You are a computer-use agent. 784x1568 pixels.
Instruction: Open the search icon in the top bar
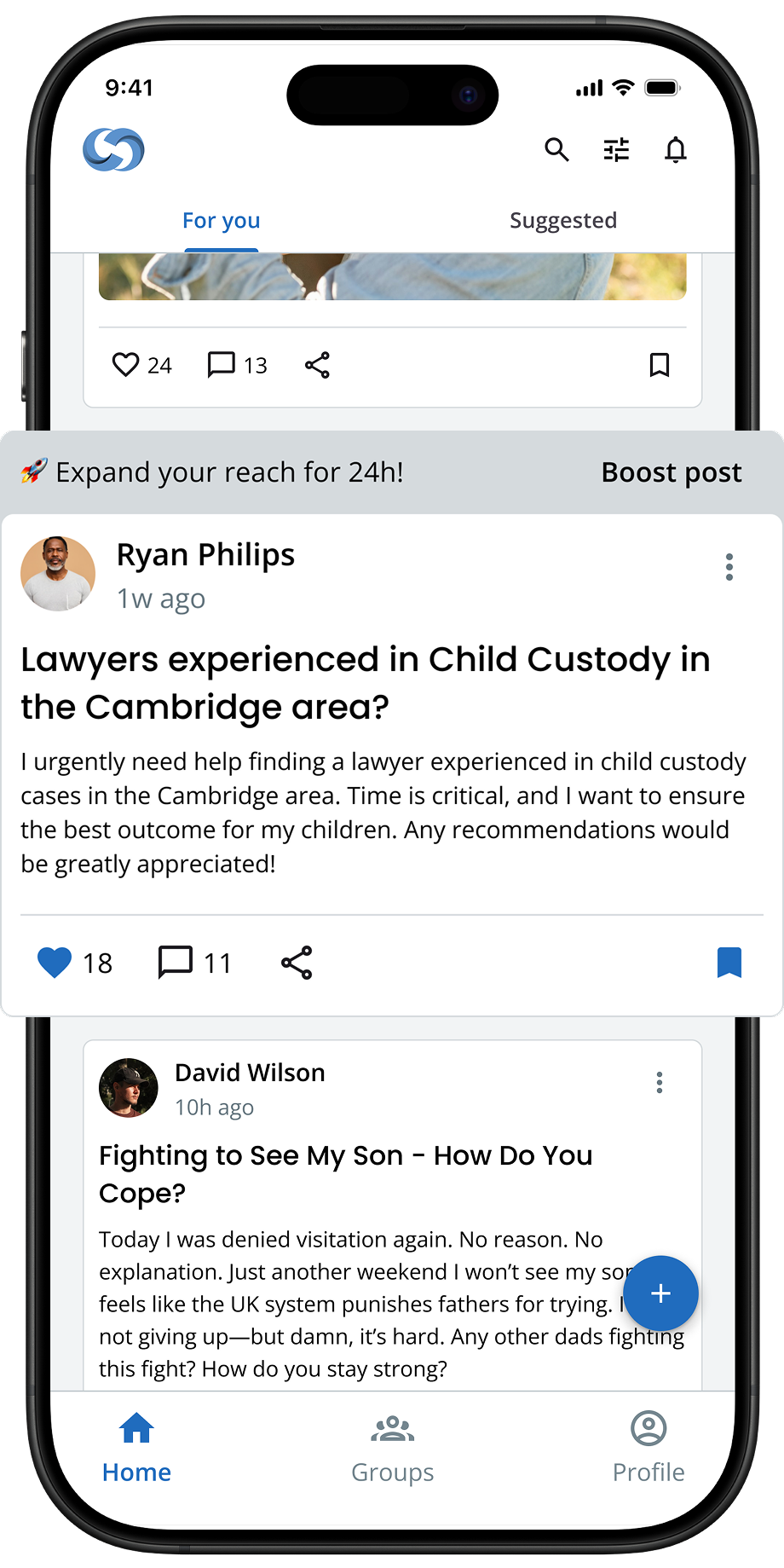[x=556, y=150]
